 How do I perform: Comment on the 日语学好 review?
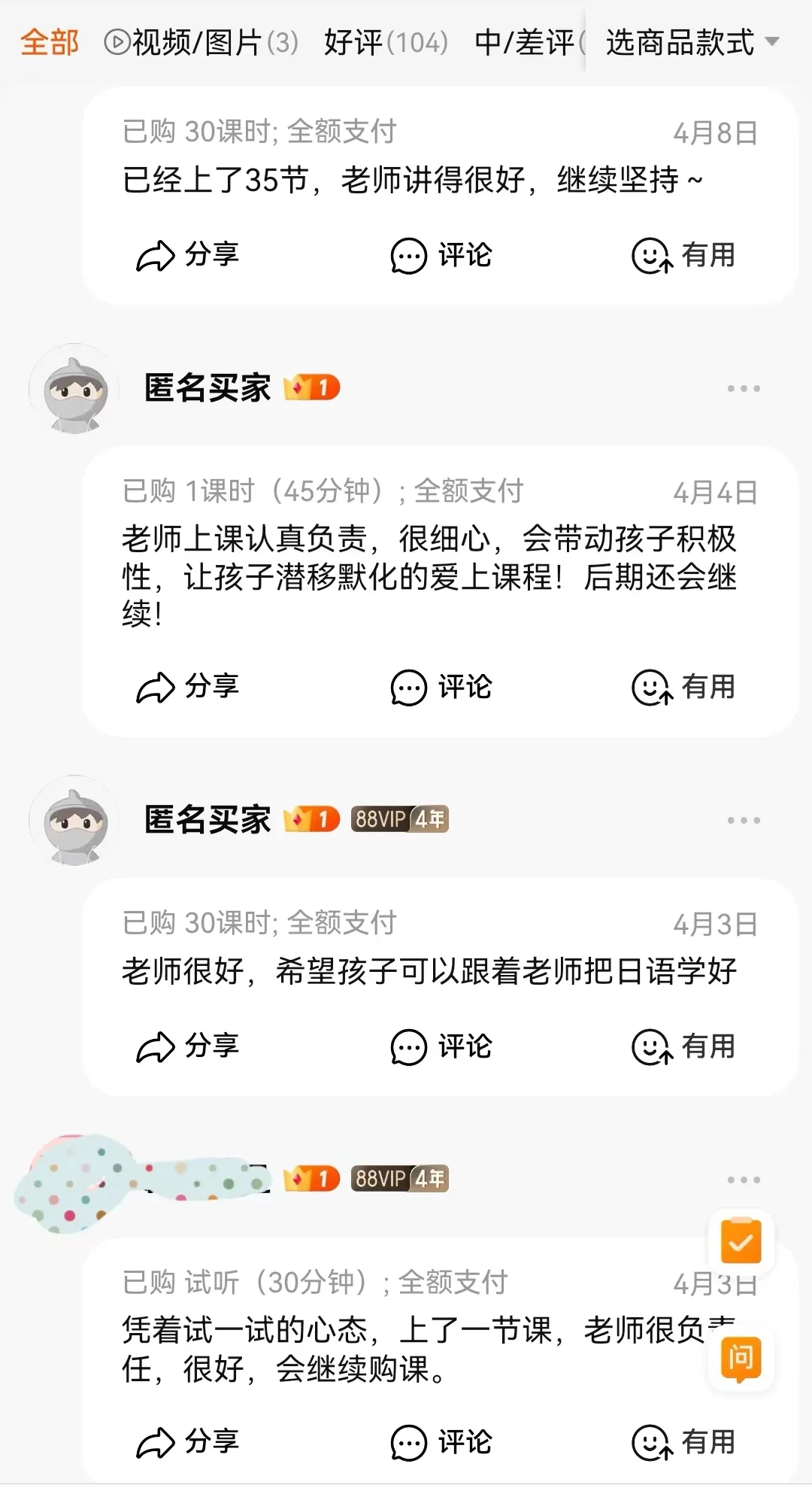(x=441, y=1046)
